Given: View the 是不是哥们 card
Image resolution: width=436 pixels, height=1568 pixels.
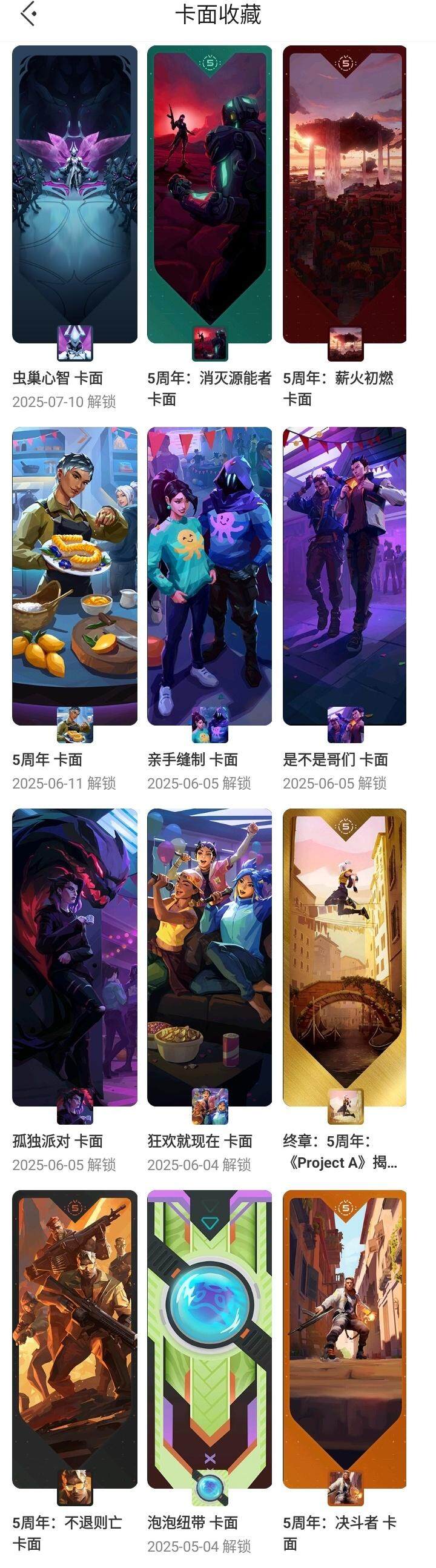Looking at the screenshot, I should [x=345, y=576].
